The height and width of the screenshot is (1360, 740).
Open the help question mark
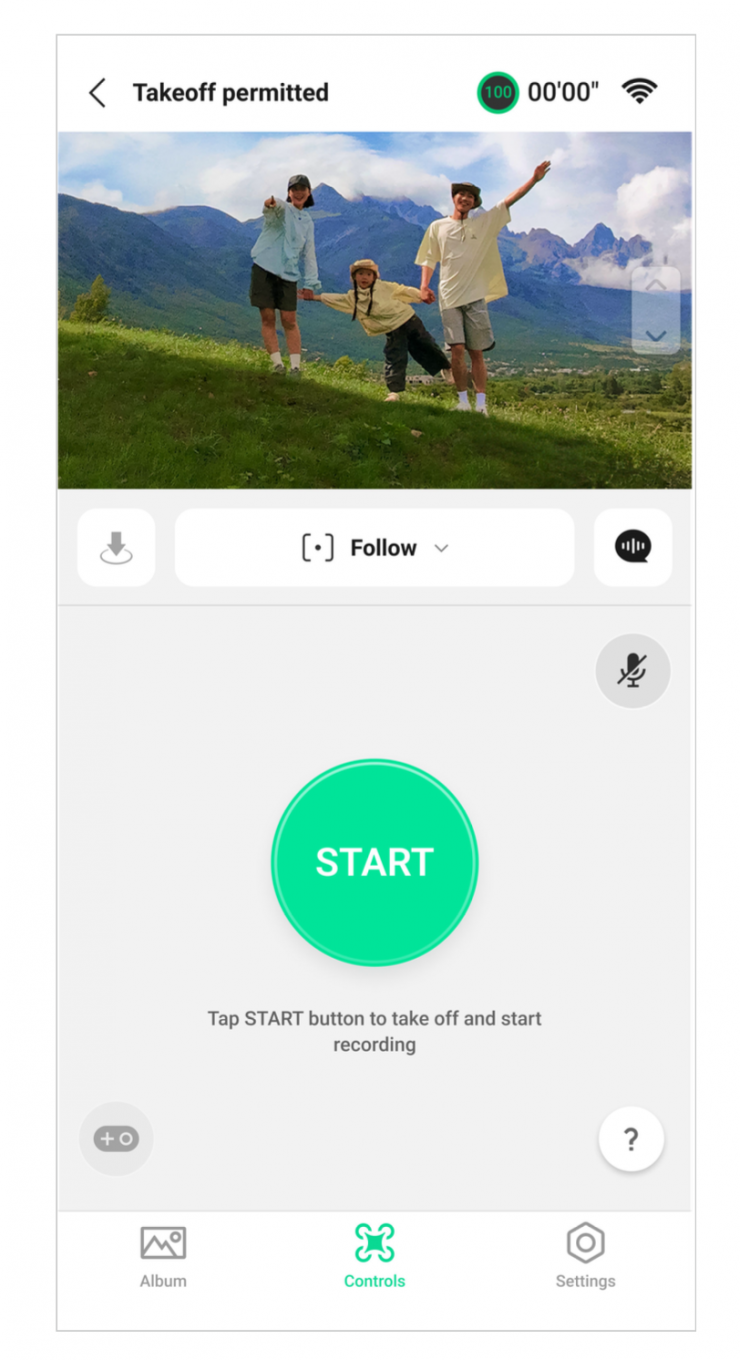(631, 1138)
